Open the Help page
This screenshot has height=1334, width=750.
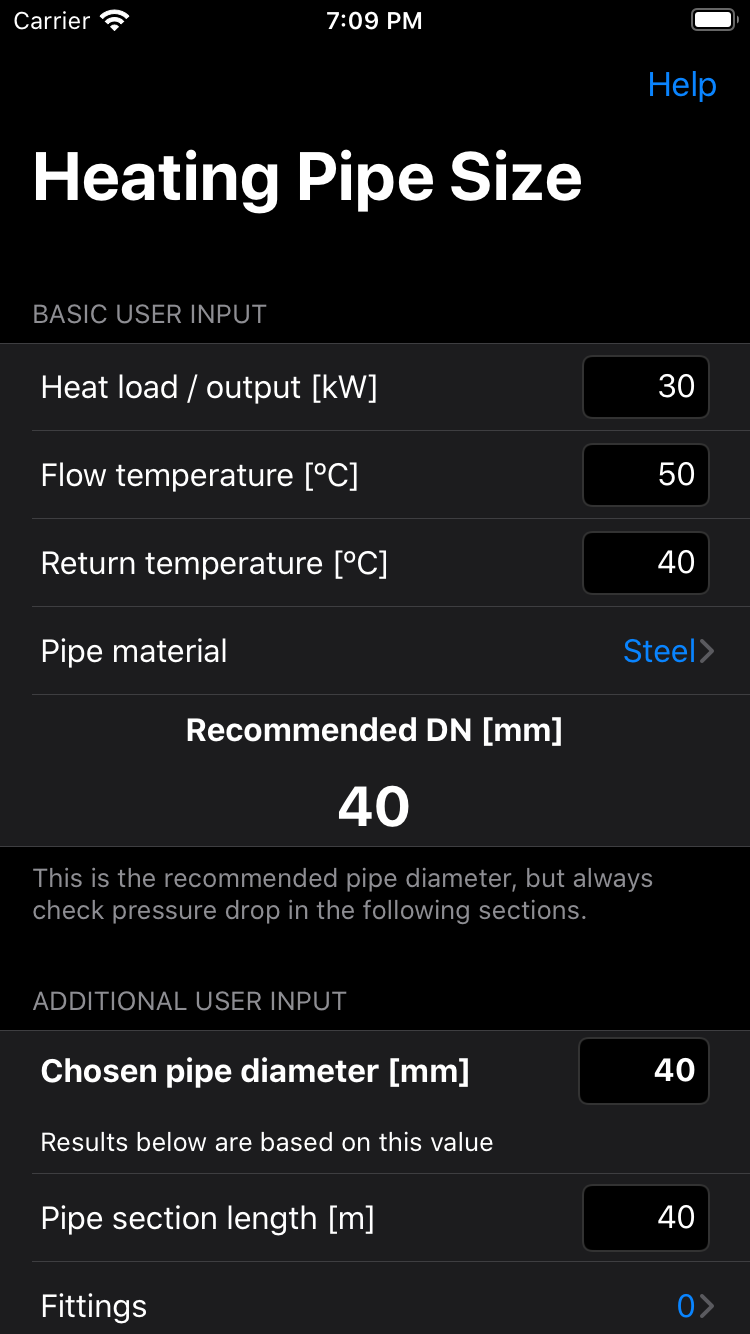click(682, 85)
